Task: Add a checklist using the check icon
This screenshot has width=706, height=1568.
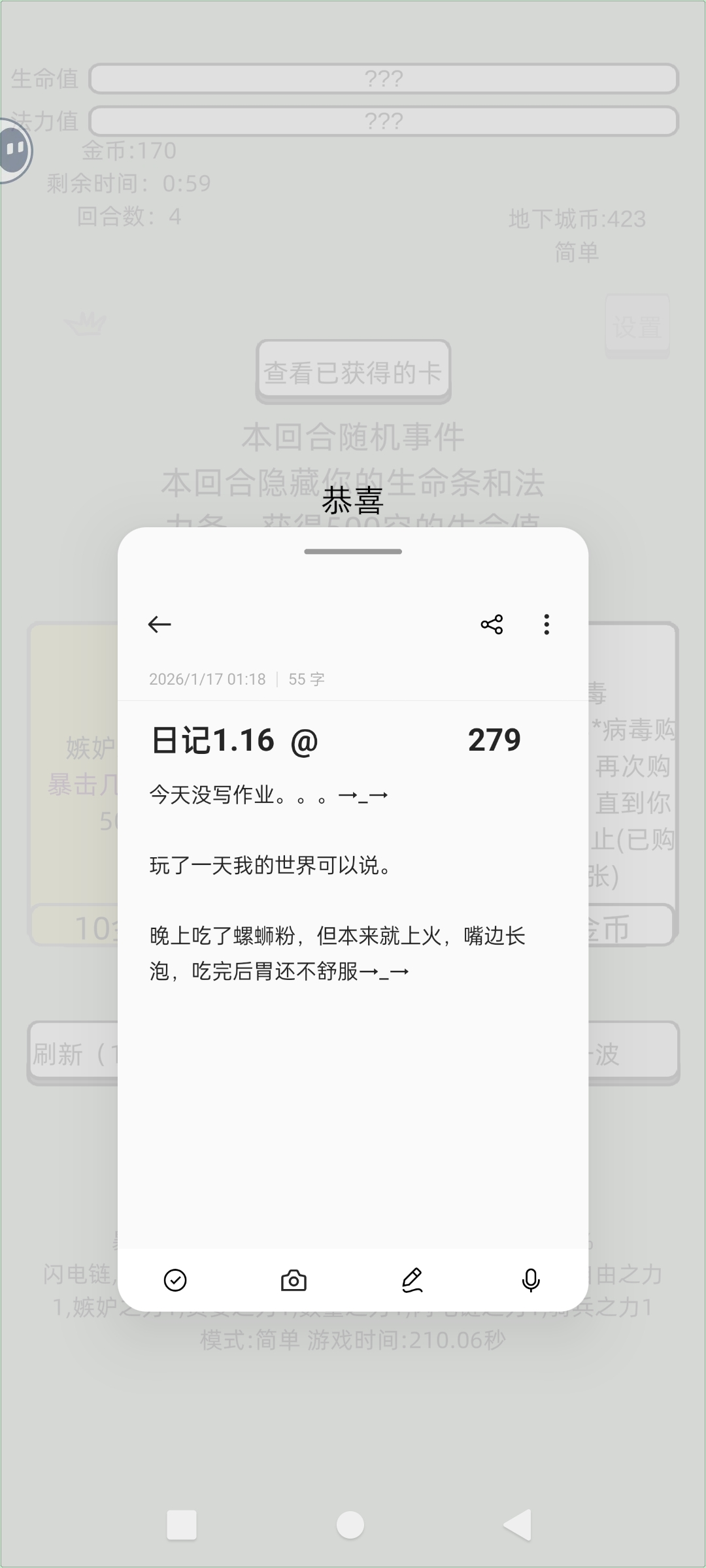Action: (x=175, y=1281)
